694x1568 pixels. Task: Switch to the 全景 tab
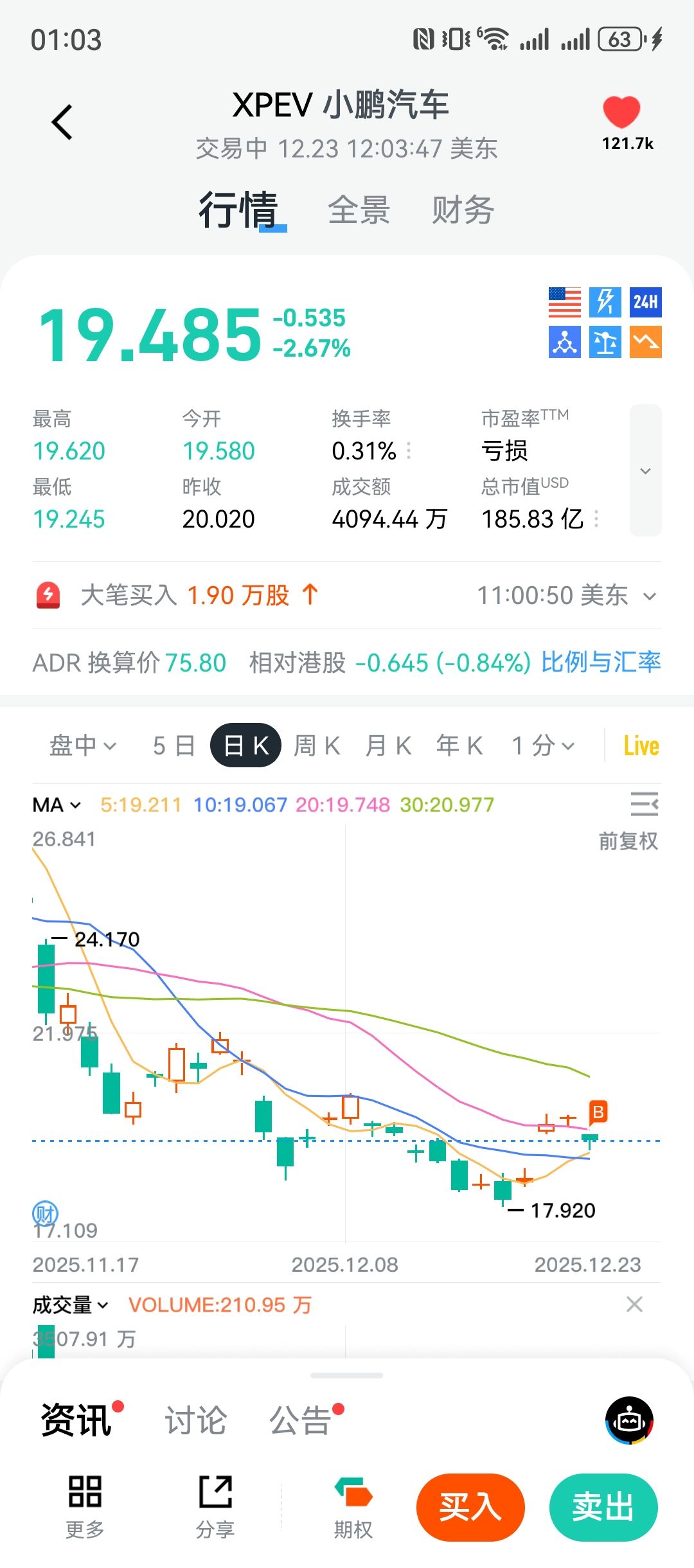coord(359,210)
